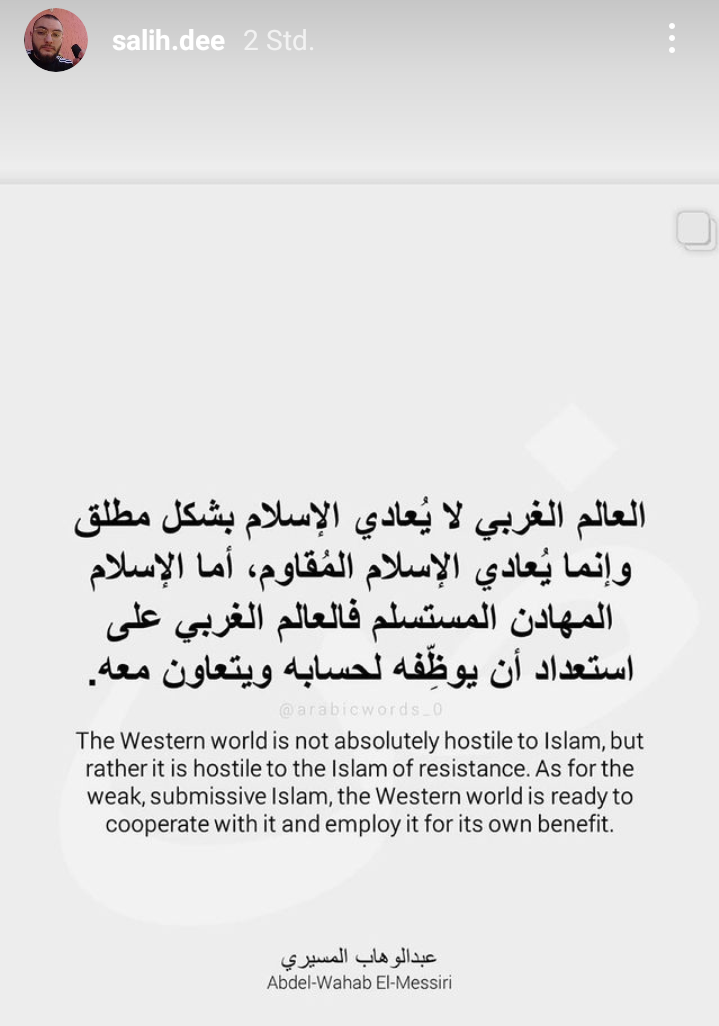Open the story overflow menu
This screenshot has height=1026, width=719.
[x=671, y=39]
